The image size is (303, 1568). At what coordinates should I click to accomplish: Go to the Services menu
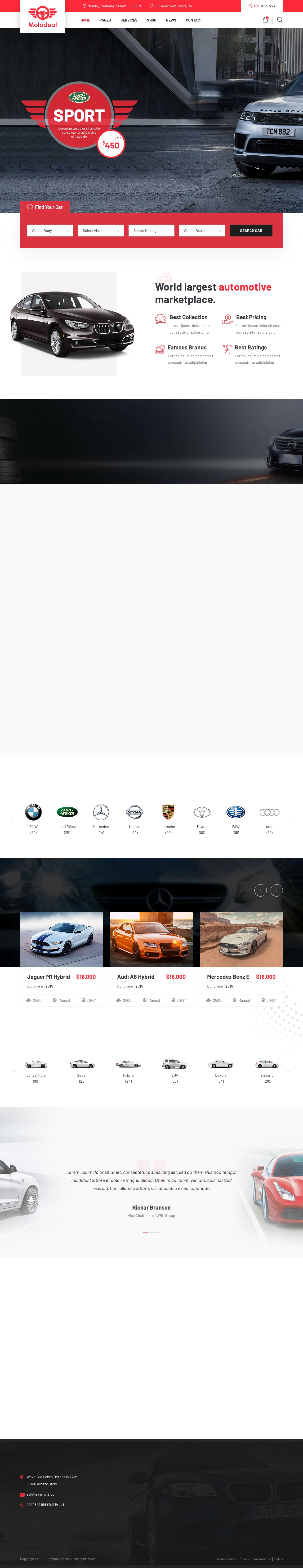coord(129,20)
